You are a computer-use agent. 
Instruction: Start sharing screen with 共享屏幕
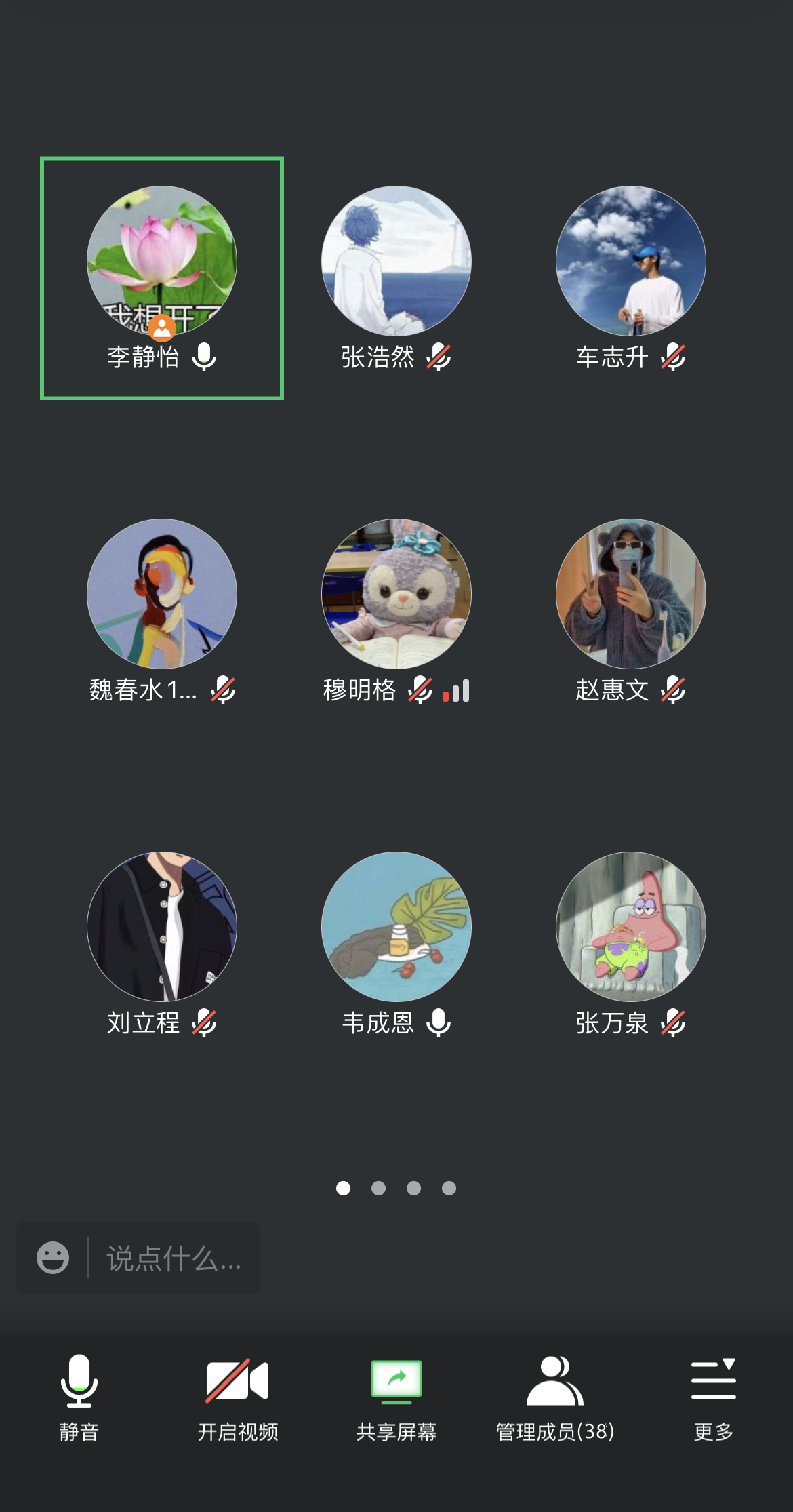coord(396,1397)
